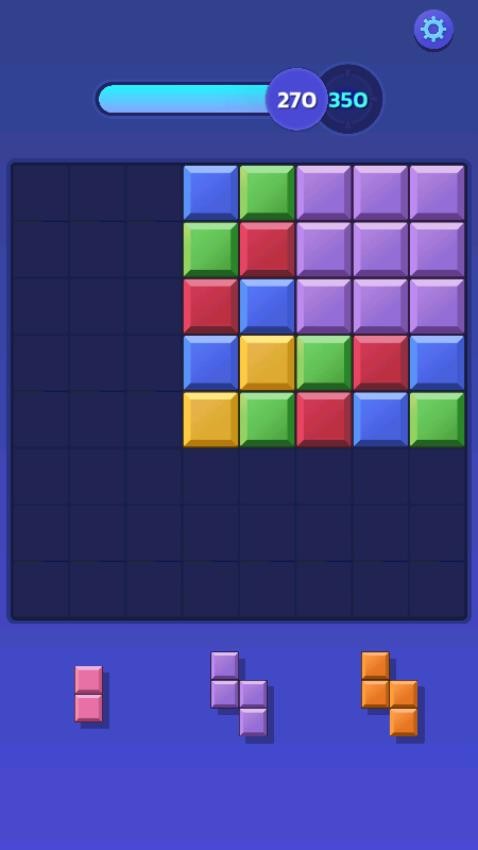
Task: Select the pink two-block vertical piece
Action: point(89,694)
